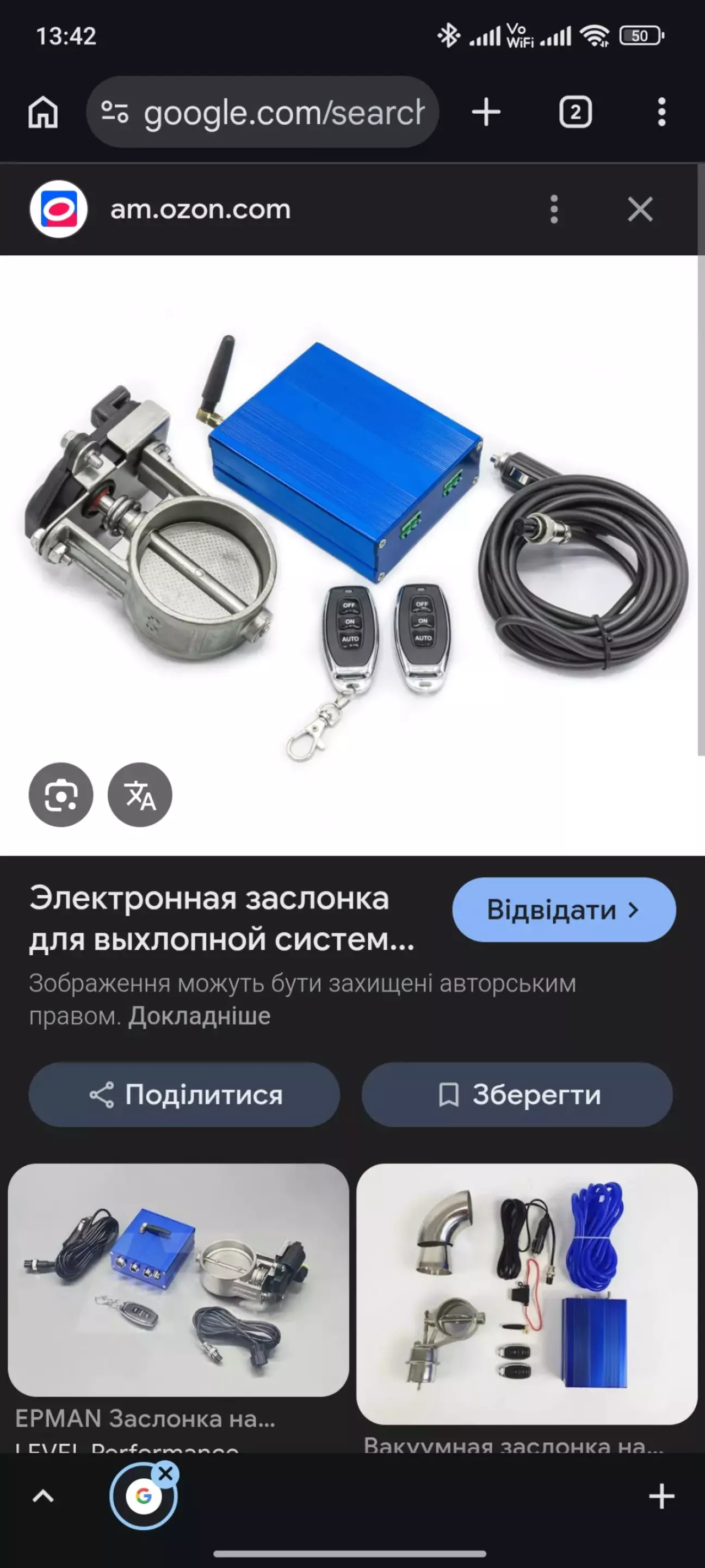Search this image with Google Lens
Viewport: 705px width, 1568px height.
click(x=61, y=795)
